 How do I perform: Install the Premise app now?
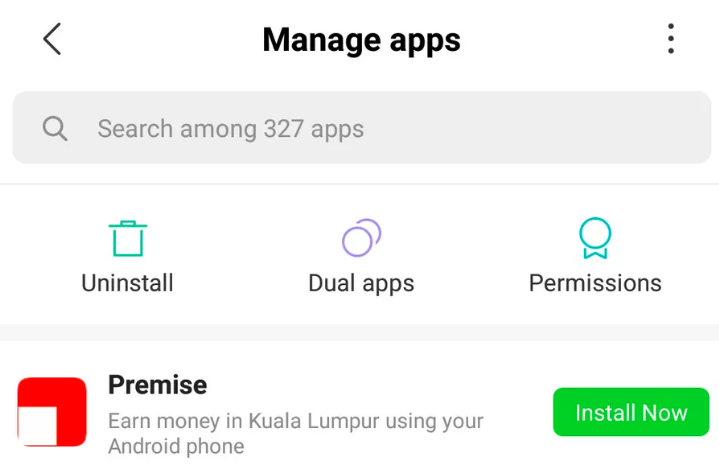(631, 413)
